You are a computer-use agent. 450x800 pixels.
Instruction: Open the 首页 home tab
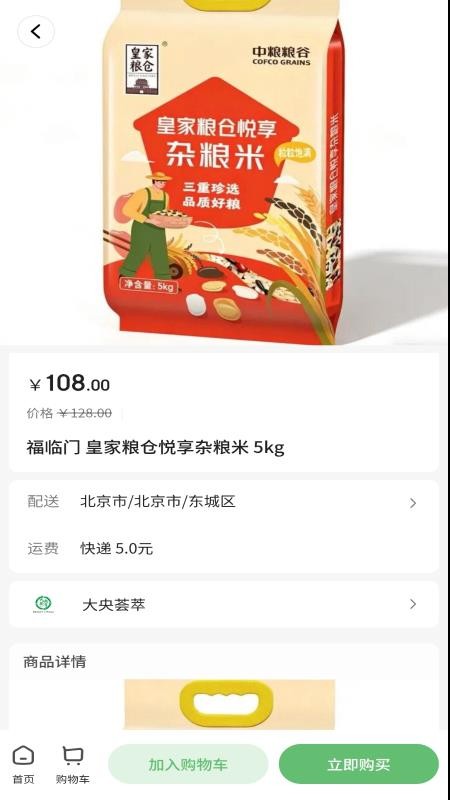(x=23, y=764)
